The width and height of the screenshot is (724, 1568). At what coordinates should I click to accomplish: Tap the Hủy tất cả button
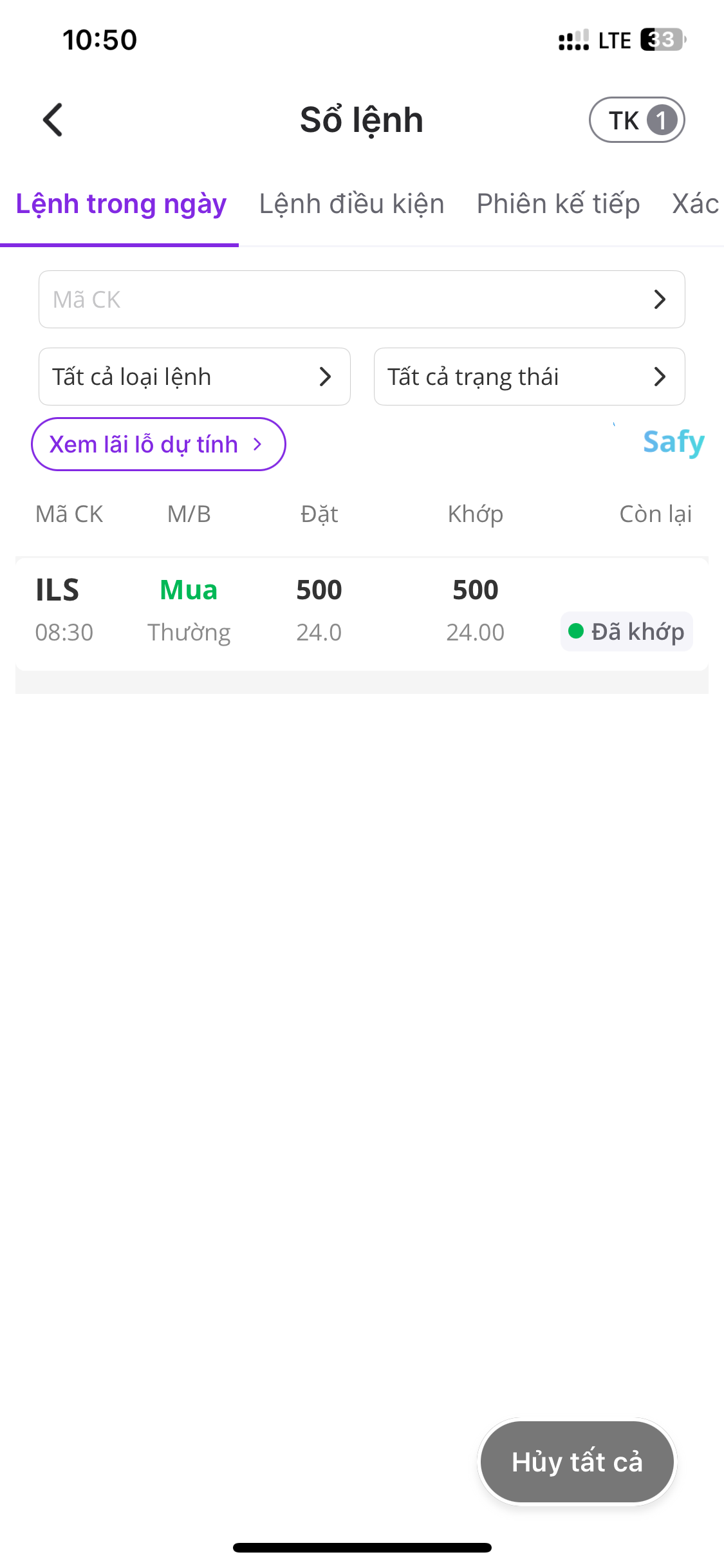click(x=577, y=1462)
